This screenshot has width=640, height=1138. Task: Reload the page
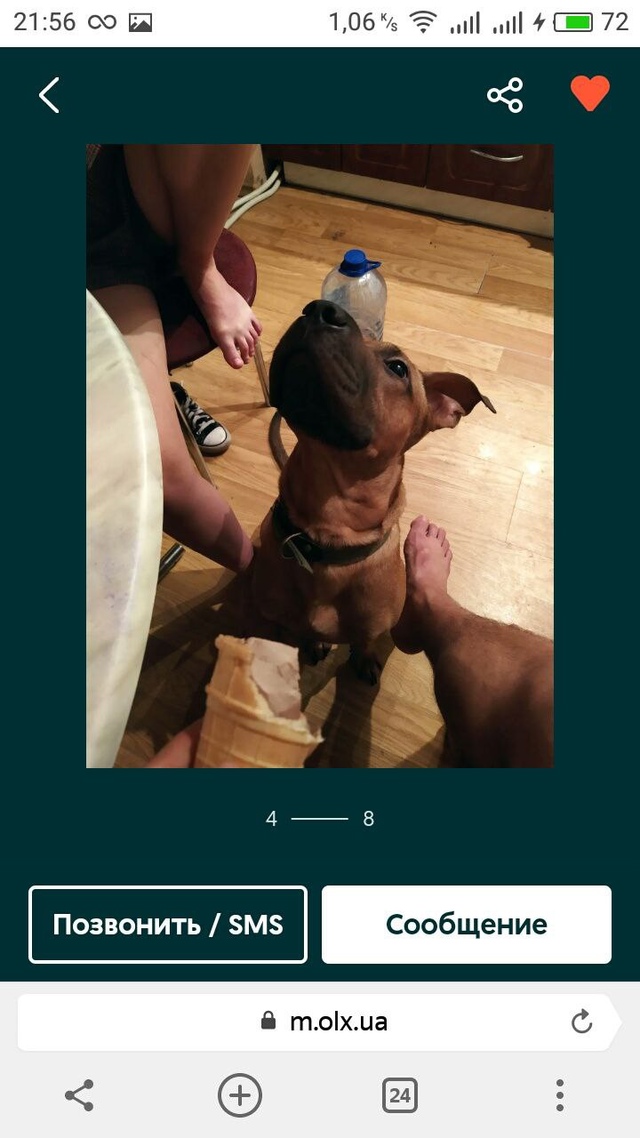(x=581, y=1021)
